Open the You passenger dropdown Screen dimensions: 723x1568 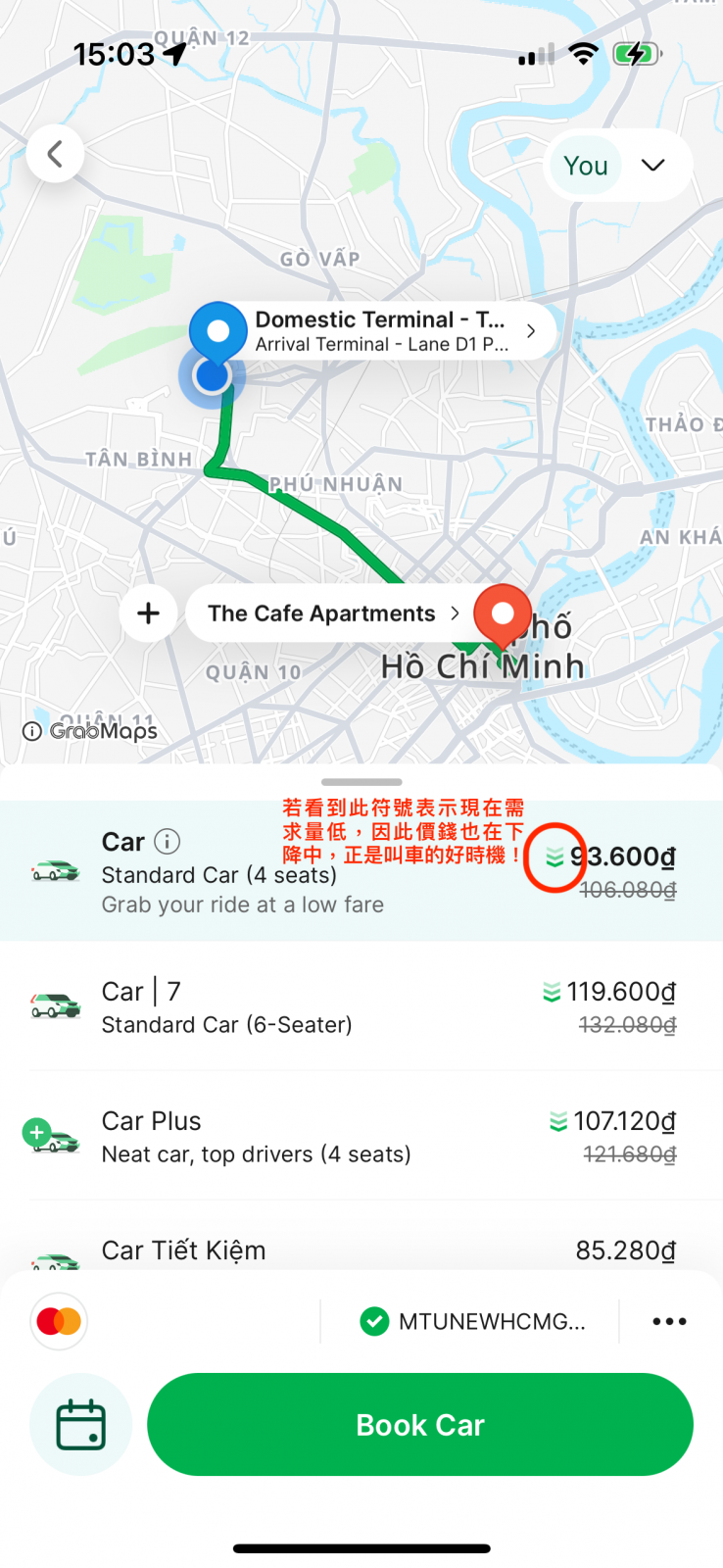pos(617,165)
